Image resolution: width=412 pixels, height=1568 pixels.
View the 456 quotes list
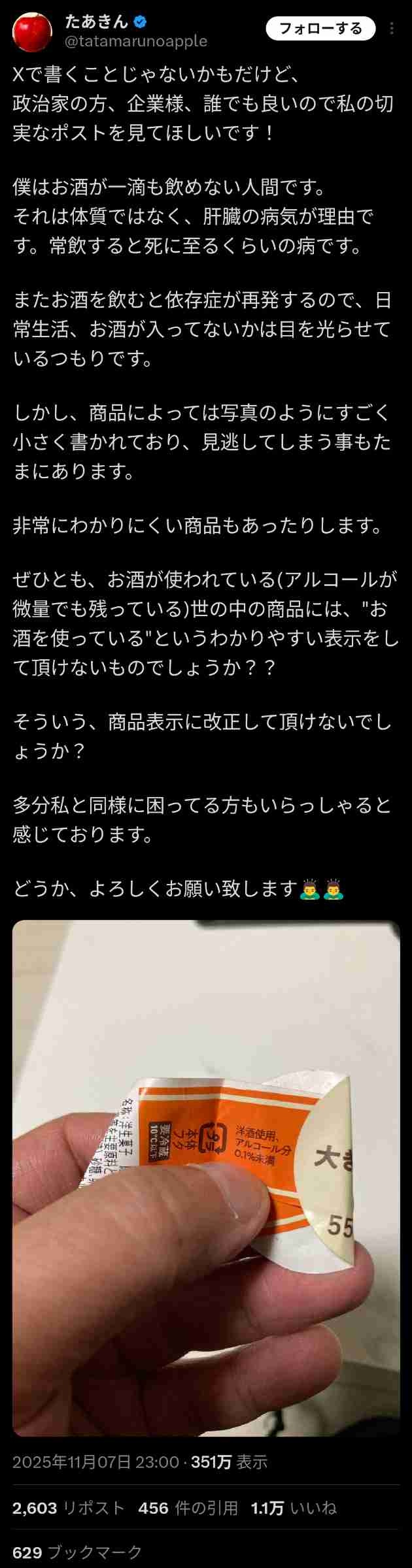click(188, 1507)
